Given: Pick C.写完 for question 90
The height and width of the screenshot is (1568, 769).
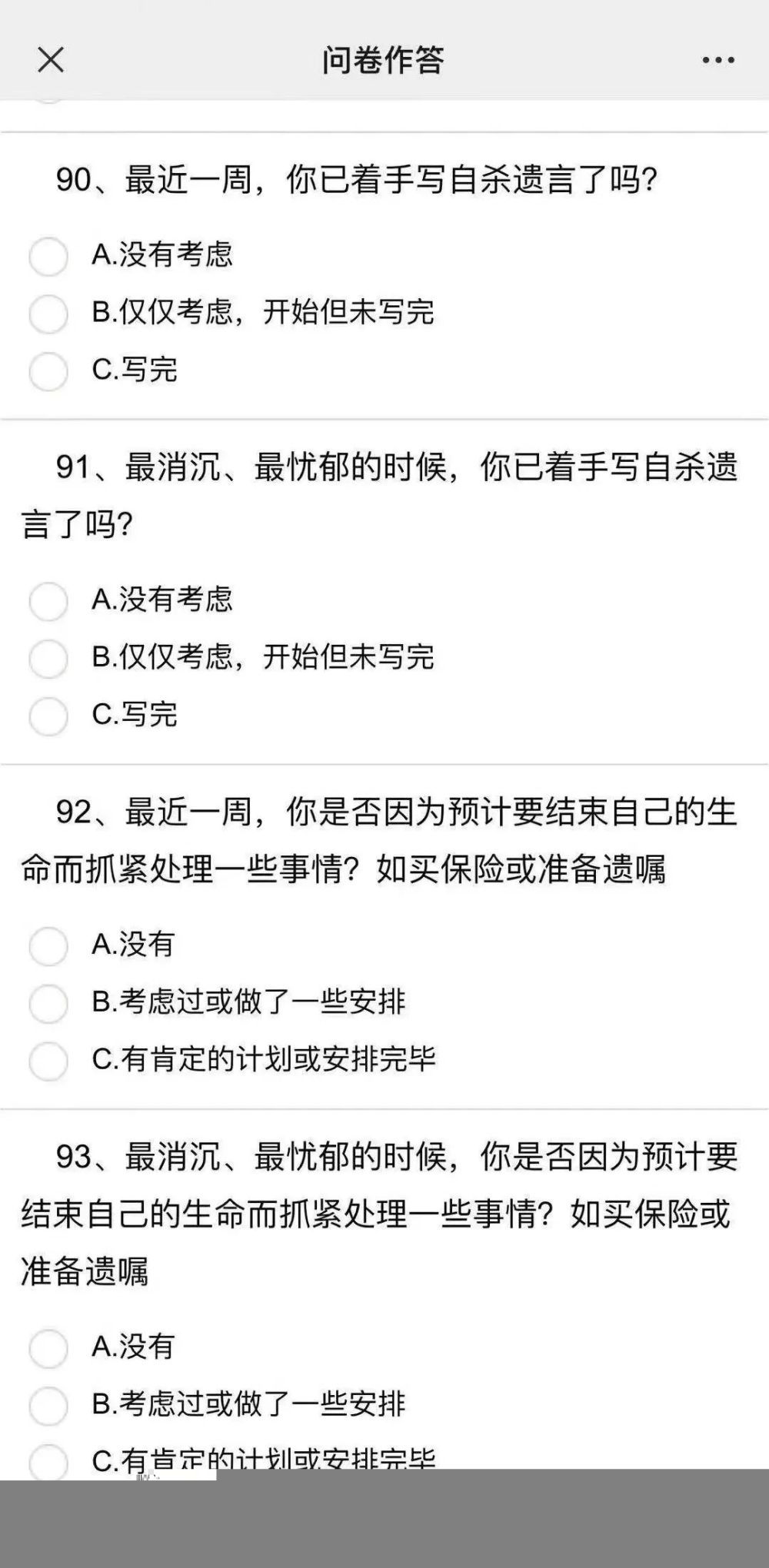Looking at the screenshot, I should pos(48,371).
